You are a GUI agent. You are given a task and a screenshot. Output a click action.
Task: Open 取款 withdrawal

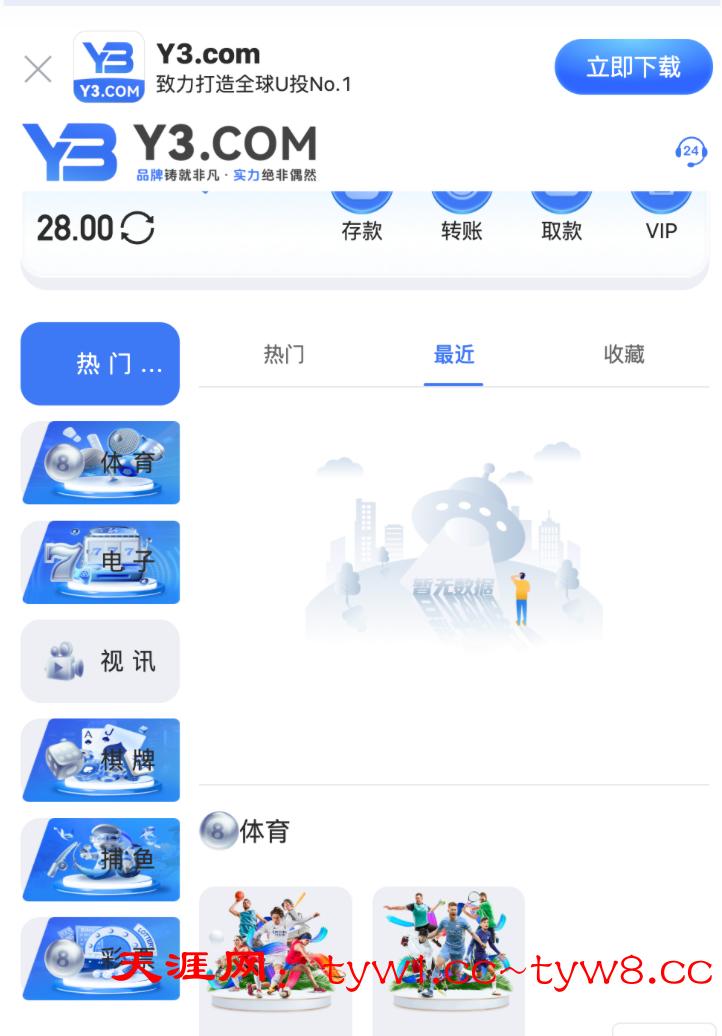(561, 219)
